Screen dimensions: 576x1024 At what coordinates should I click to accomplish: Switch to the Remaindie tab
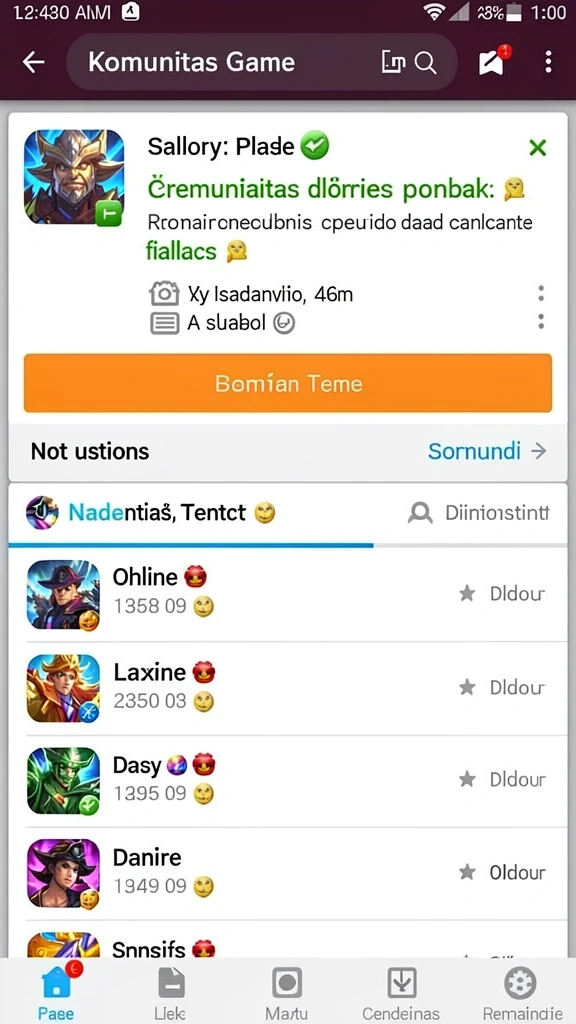[520, 992]
